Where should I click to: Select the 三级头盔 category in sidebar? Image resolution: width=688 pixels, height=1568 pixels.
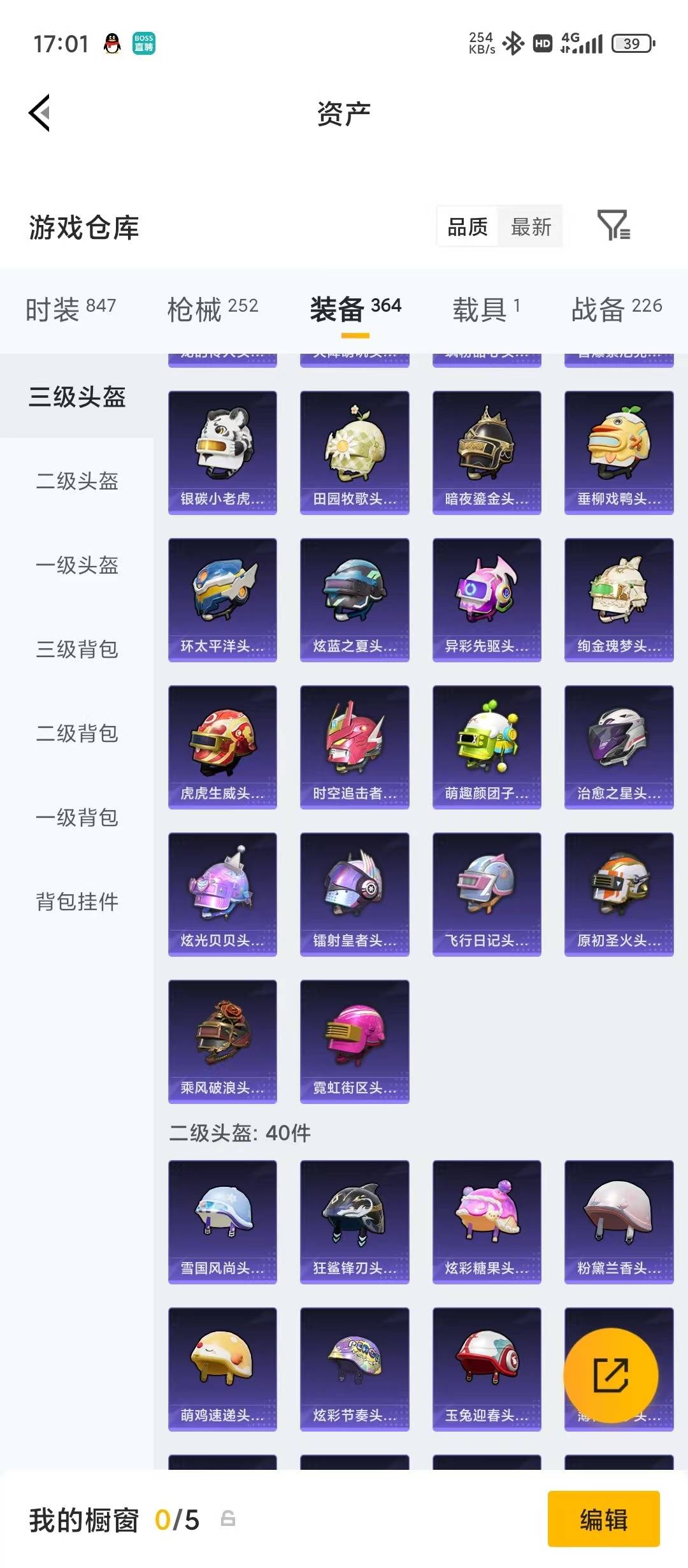[78, 396]
